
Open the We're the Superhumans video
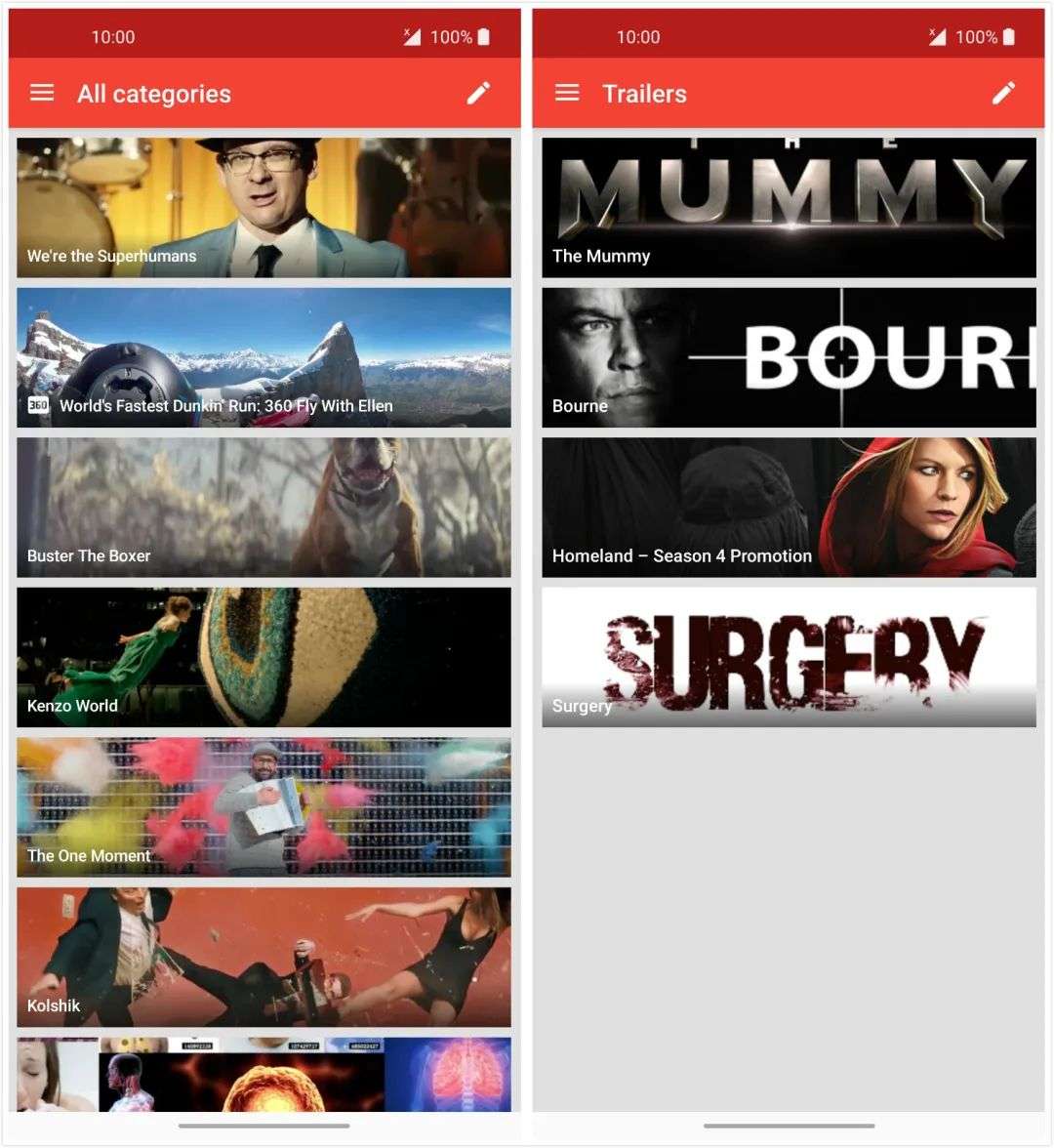tap(263, 207)
